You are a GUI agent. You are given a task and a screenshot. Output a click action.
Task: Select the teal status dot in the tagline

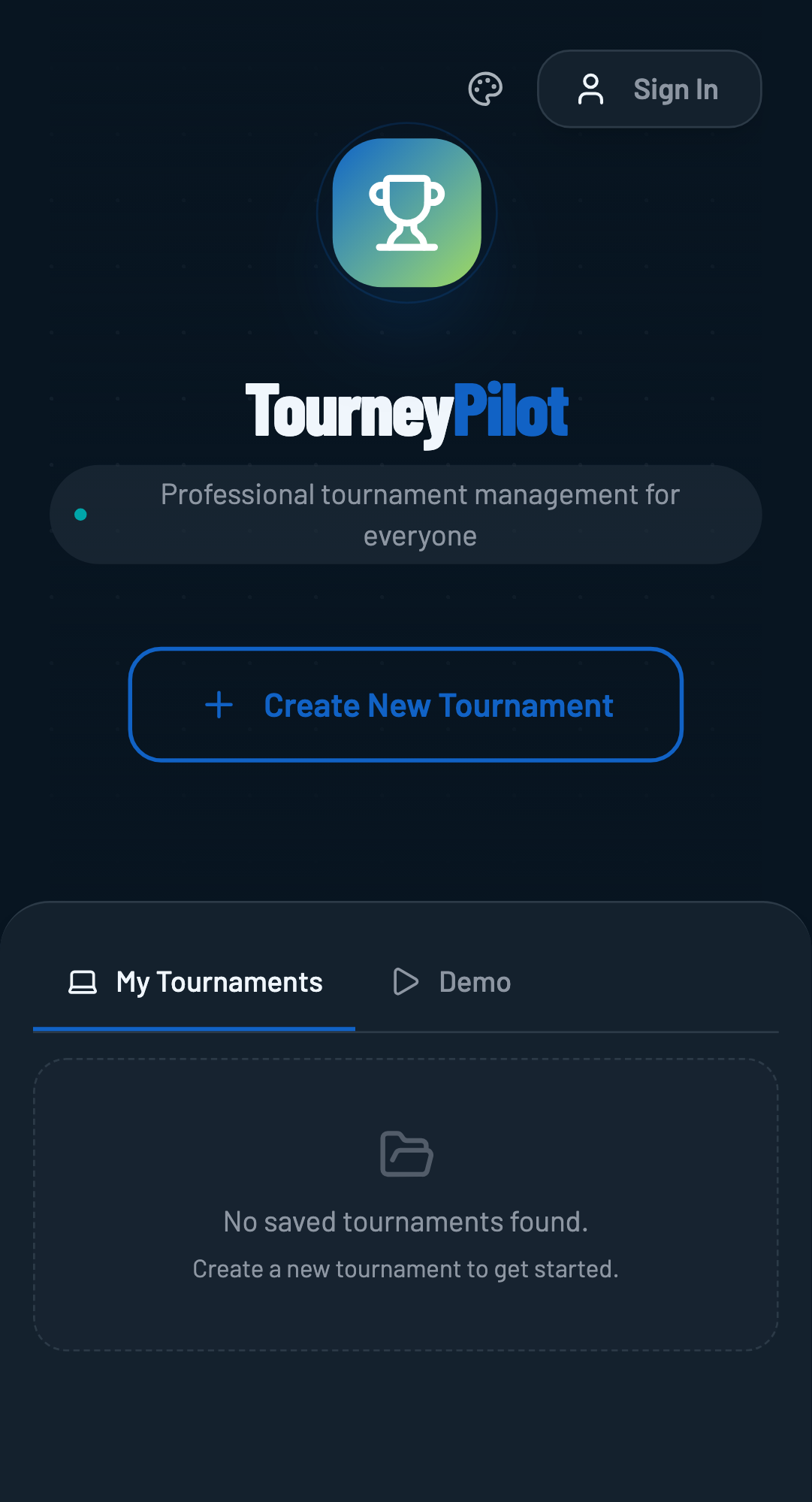pos(81,514)
